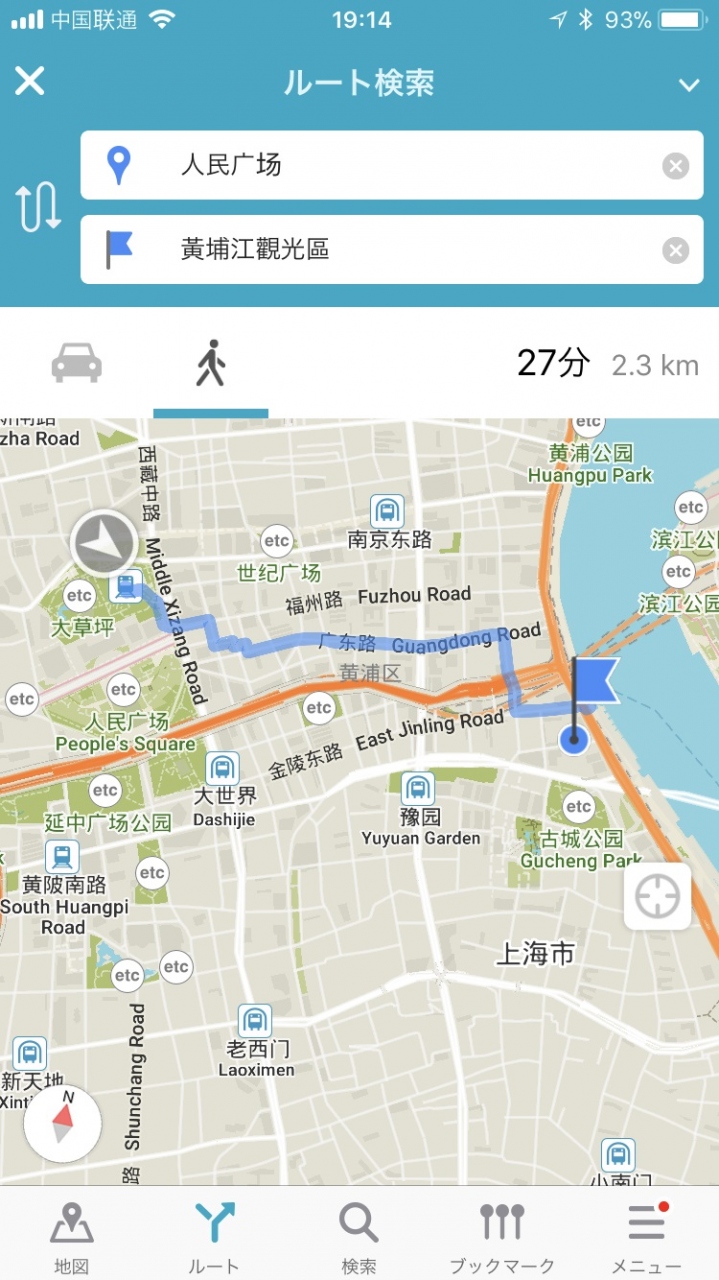Open the ブックマーク tab
719x1280 pixels.
502,1238
